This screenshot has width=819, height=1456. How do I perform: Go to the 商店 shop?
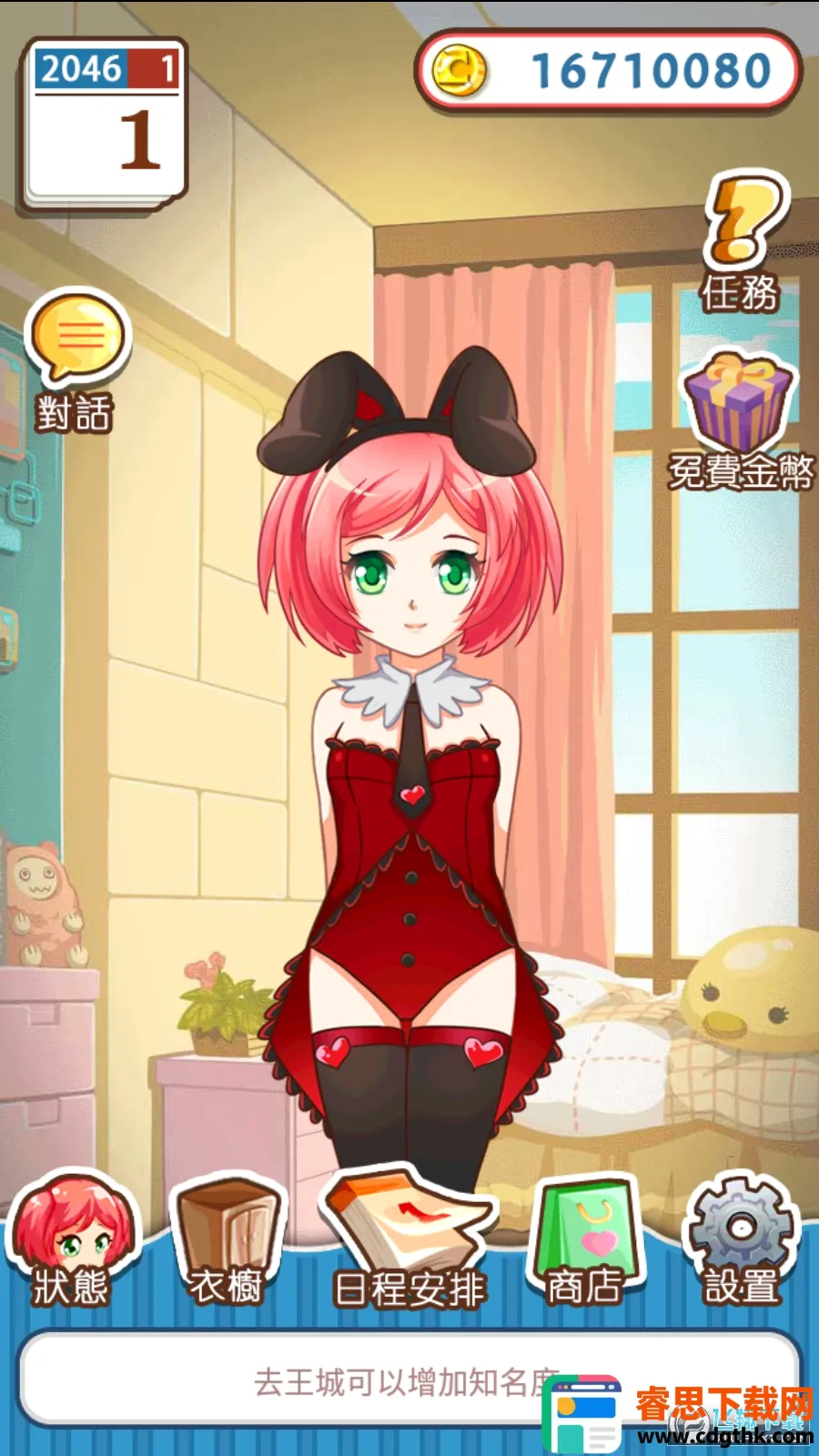coord(585,1239)
